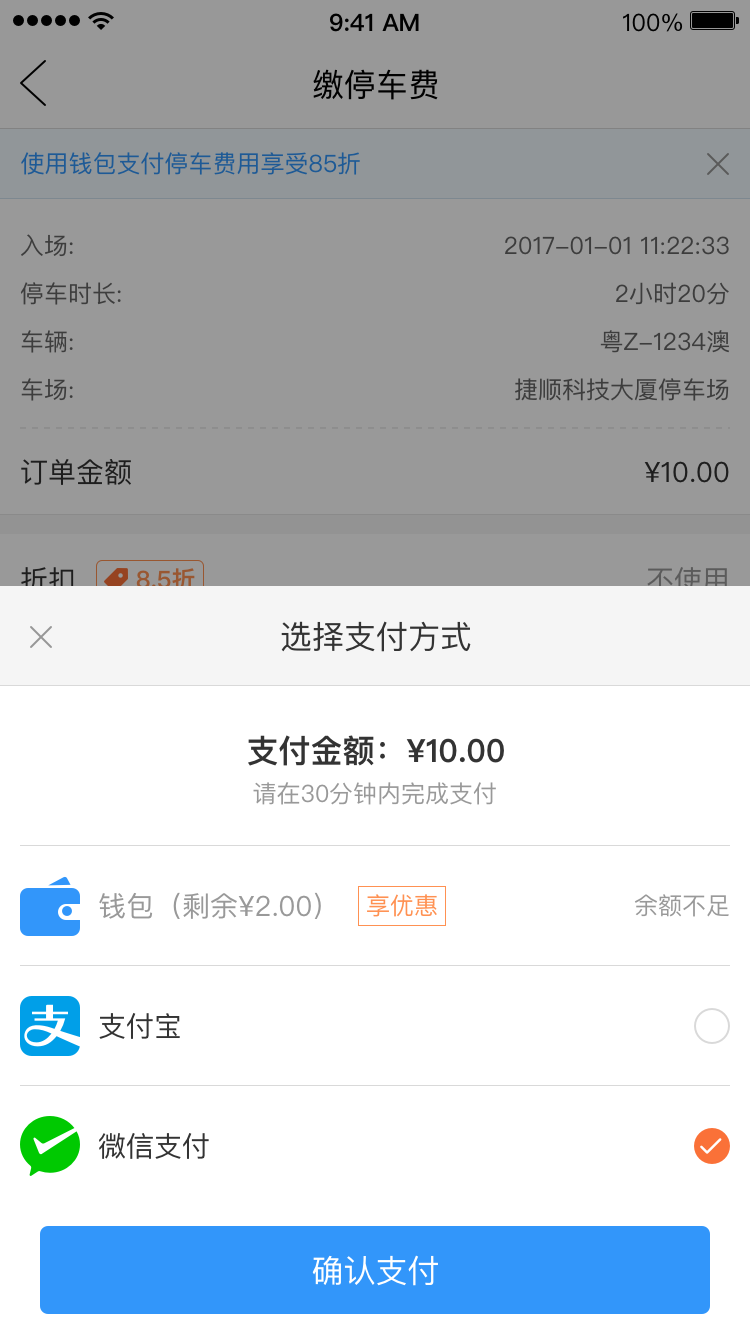Click the 订单金额 ¥10.00 row
Viewport: 750px width, 1334px height.
pos(375,471)
